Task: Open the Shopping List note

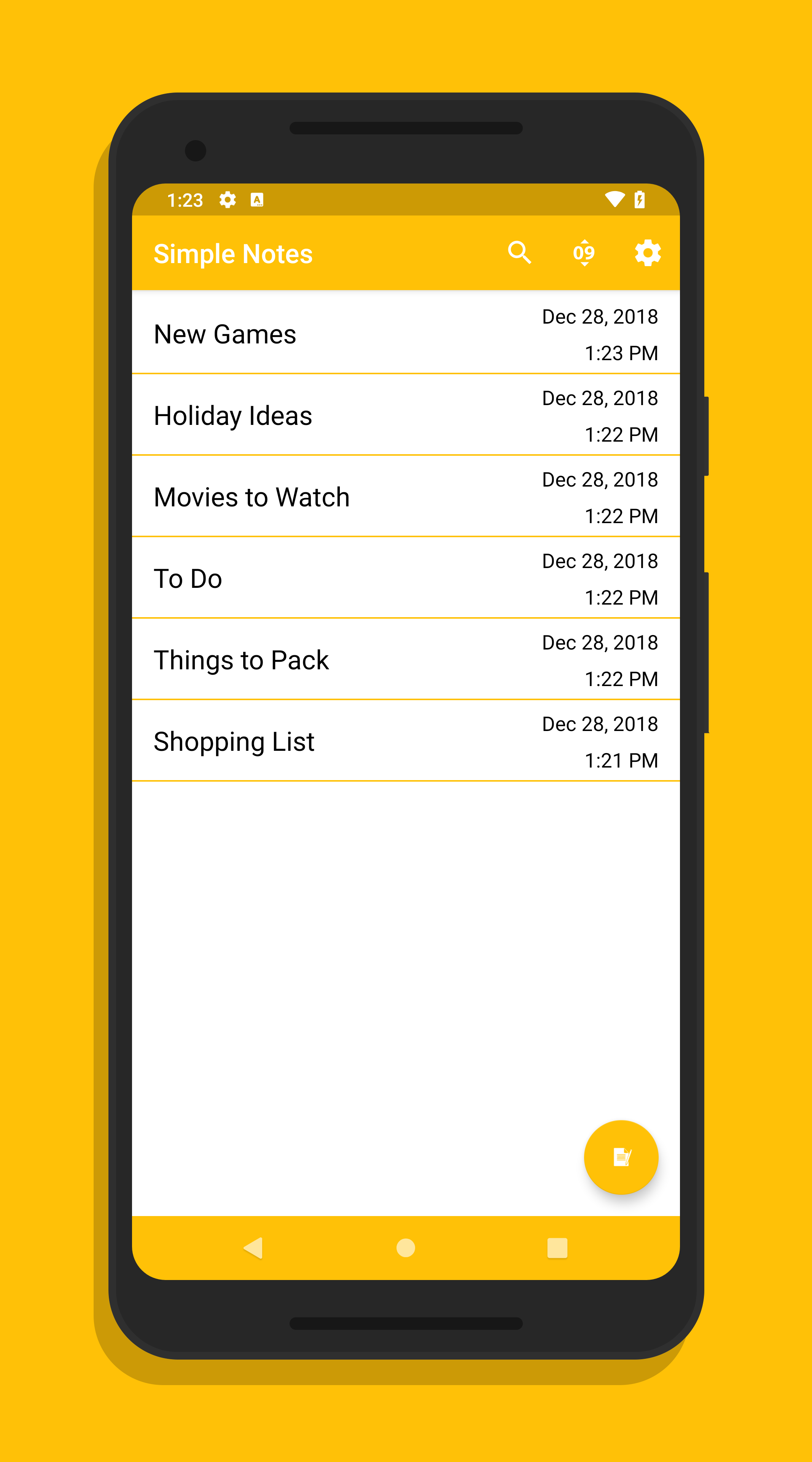Action: point(406,741)
